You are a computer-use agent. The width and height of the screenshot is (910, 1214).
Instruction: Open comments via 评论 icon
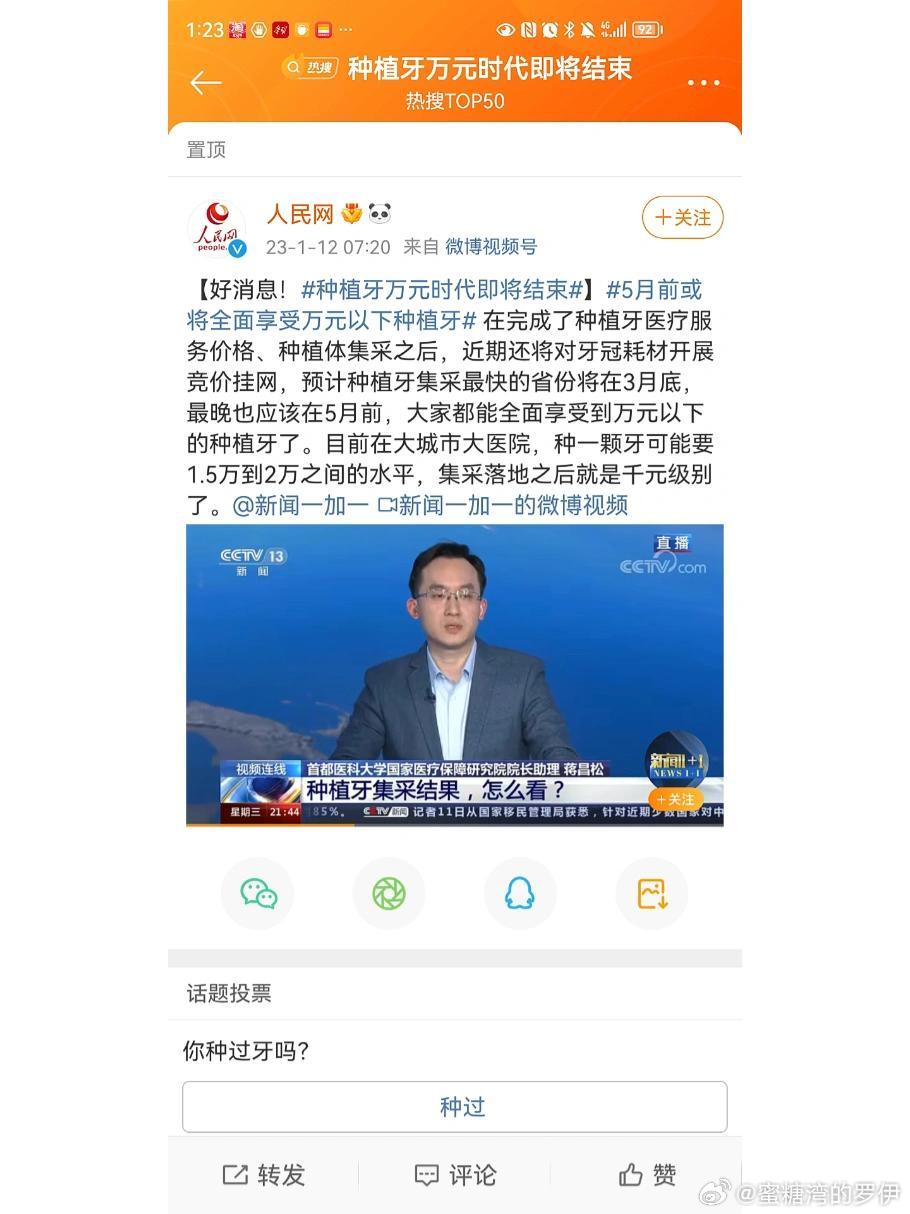point(455,1175)
